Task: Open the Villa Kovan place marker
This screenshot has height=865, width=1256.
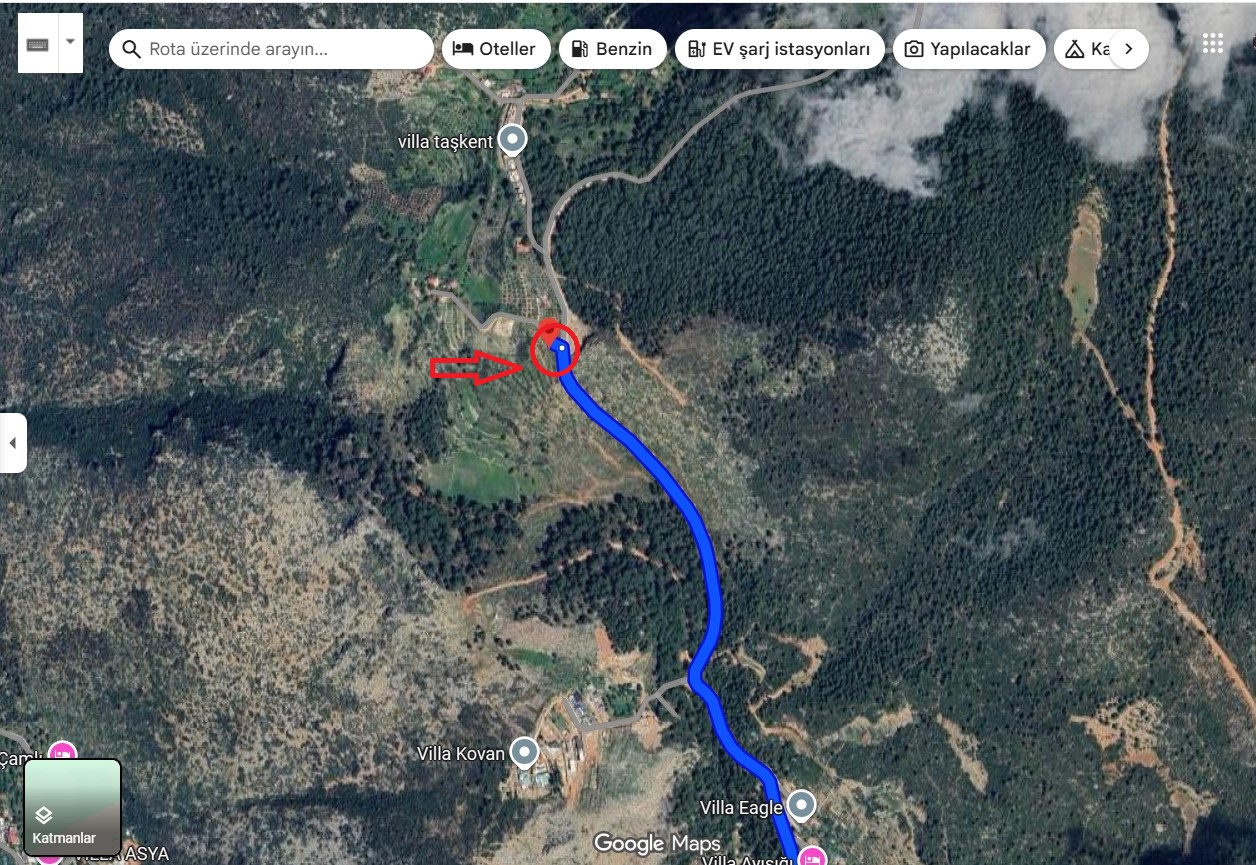Action: (524, 752)
